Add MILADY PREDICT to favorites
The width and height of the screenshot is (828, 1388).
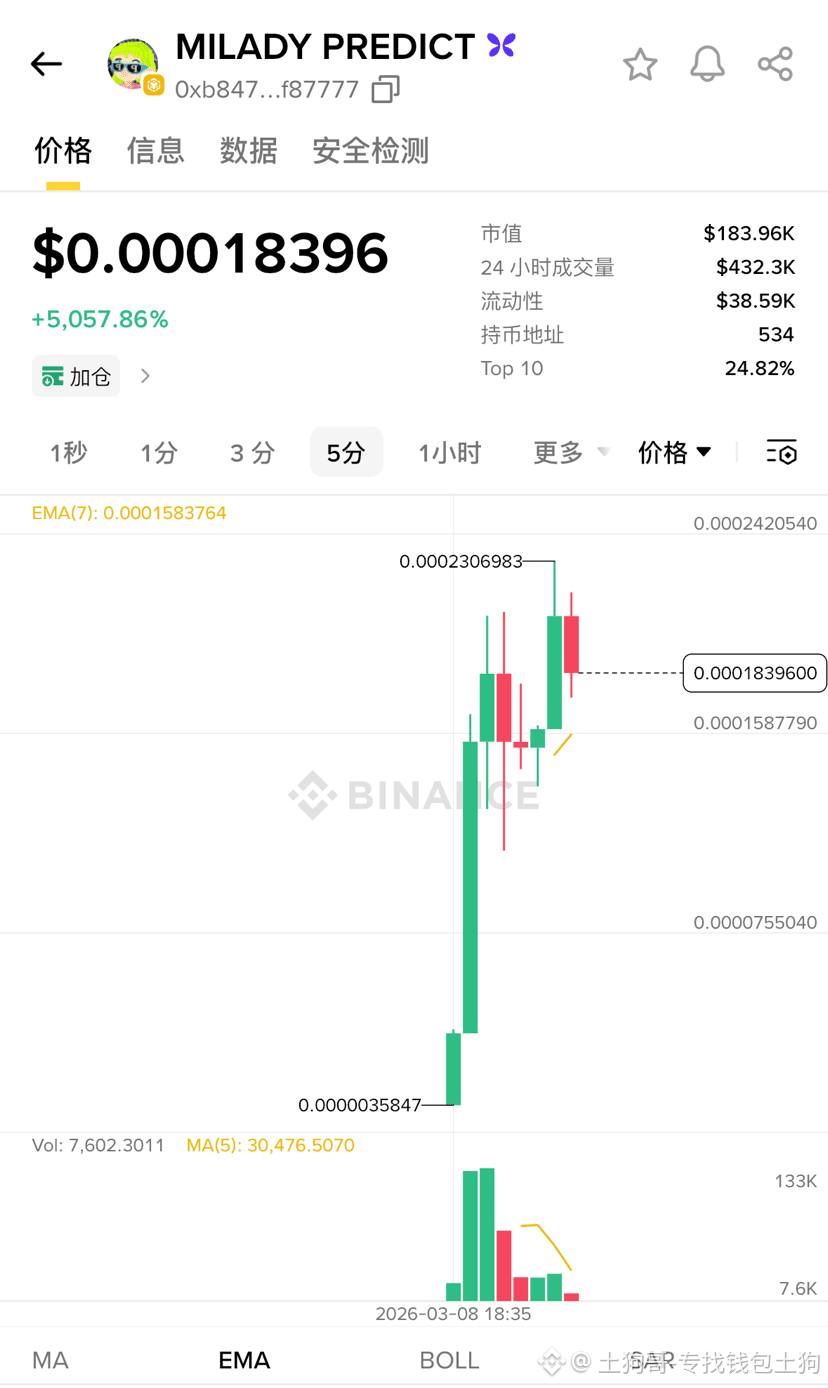point(640,65)
